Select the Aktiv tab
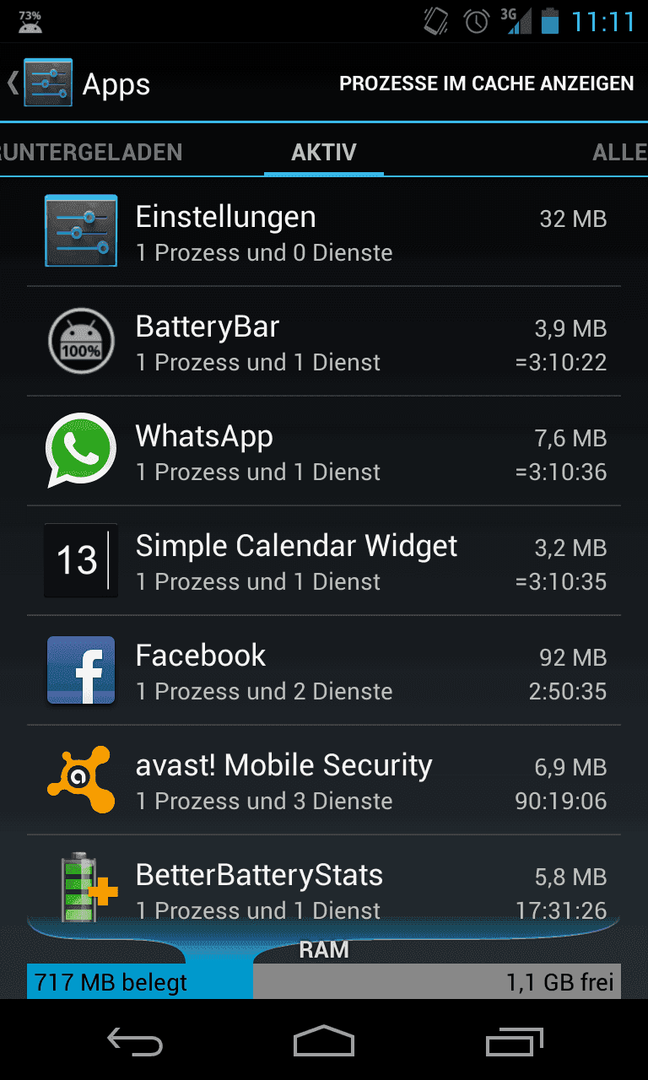The height and width of the screenshot is (1080, 648). pyautogui.click(x=324, y=152)
